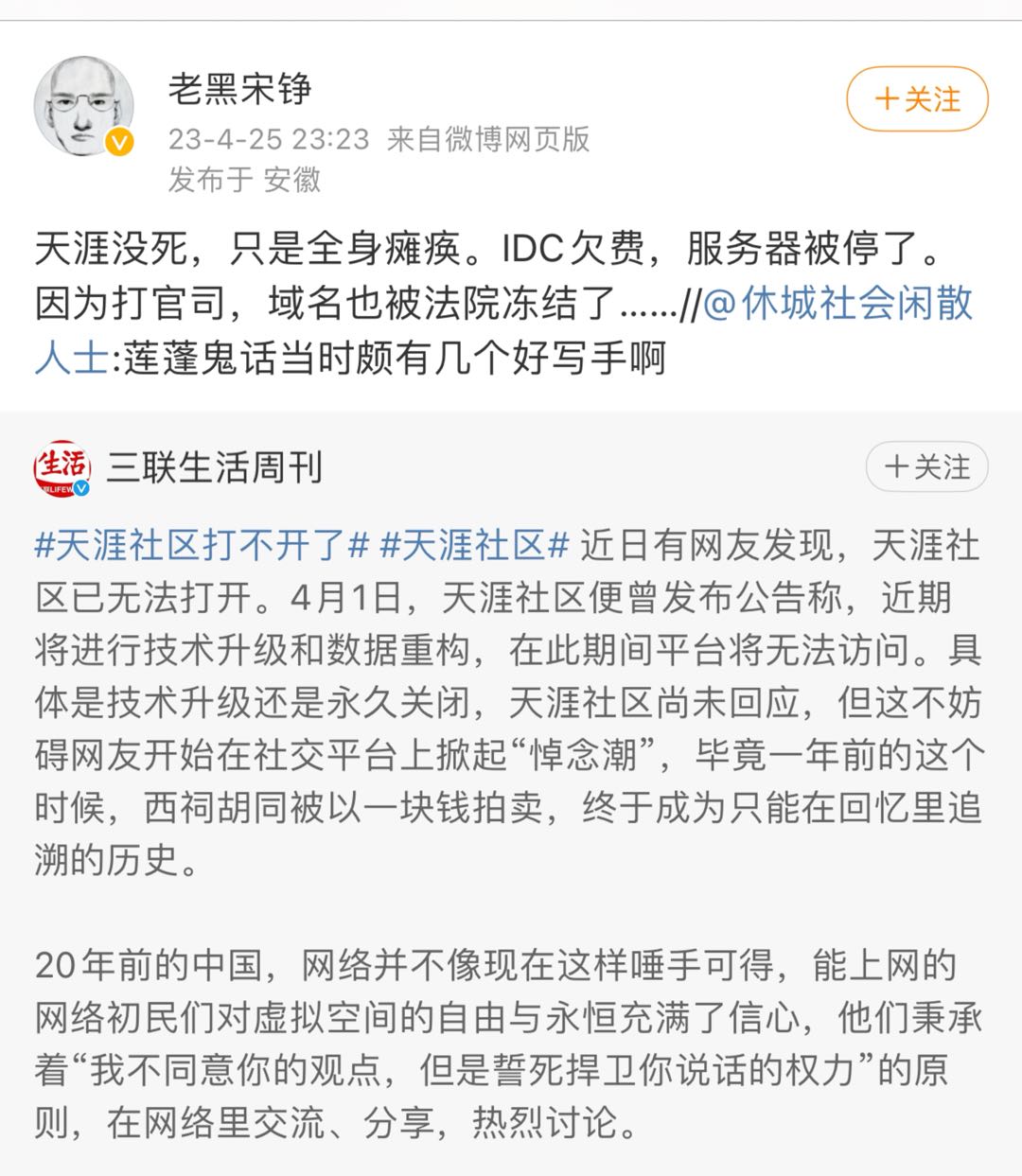1022x1176 pixels.
Task: Open the 老黑宋铮 username
Action: click(240, 89)
